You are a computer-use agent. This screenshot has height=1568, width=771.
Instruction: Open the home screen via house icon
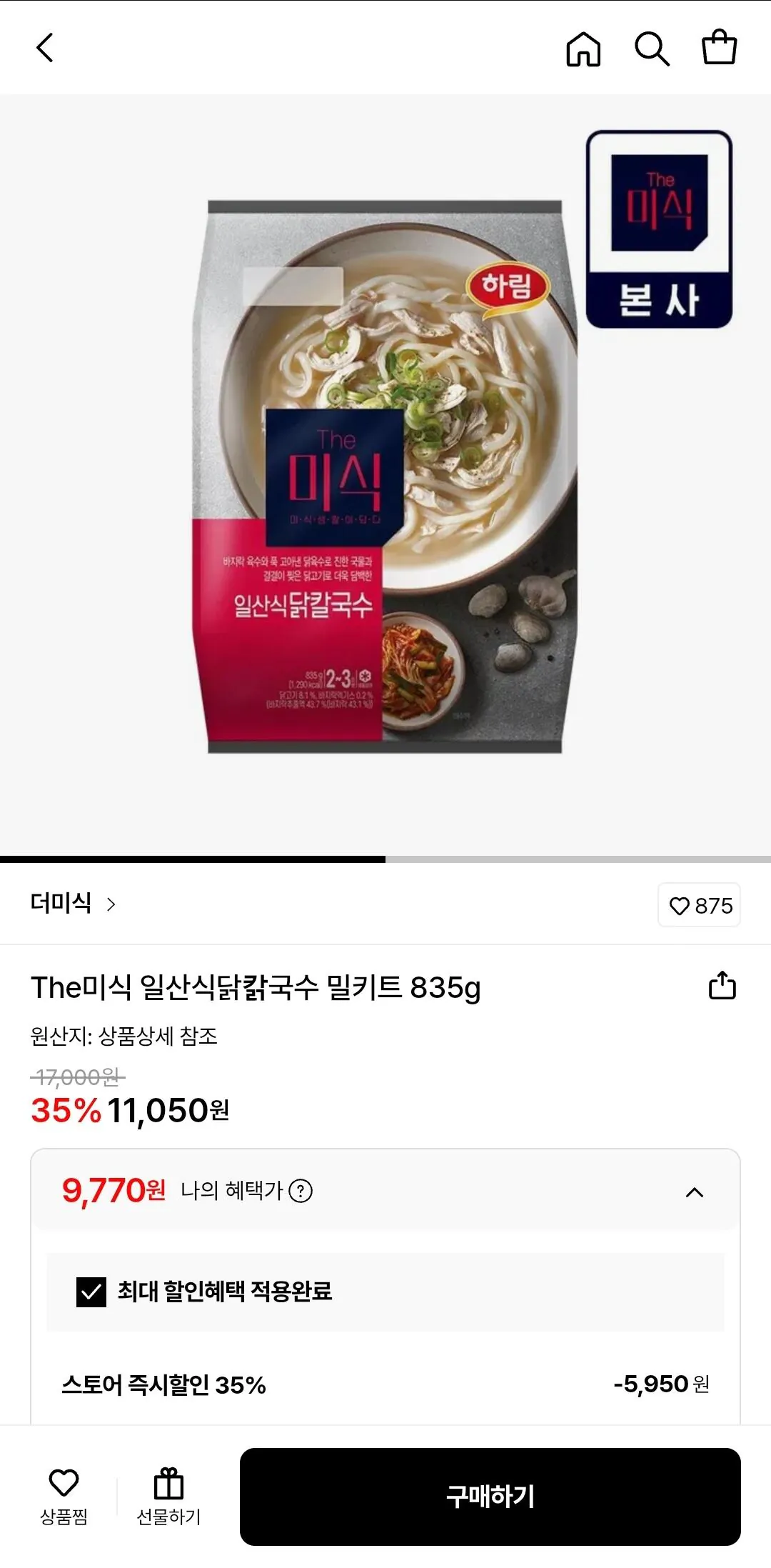tap(584, 50)
